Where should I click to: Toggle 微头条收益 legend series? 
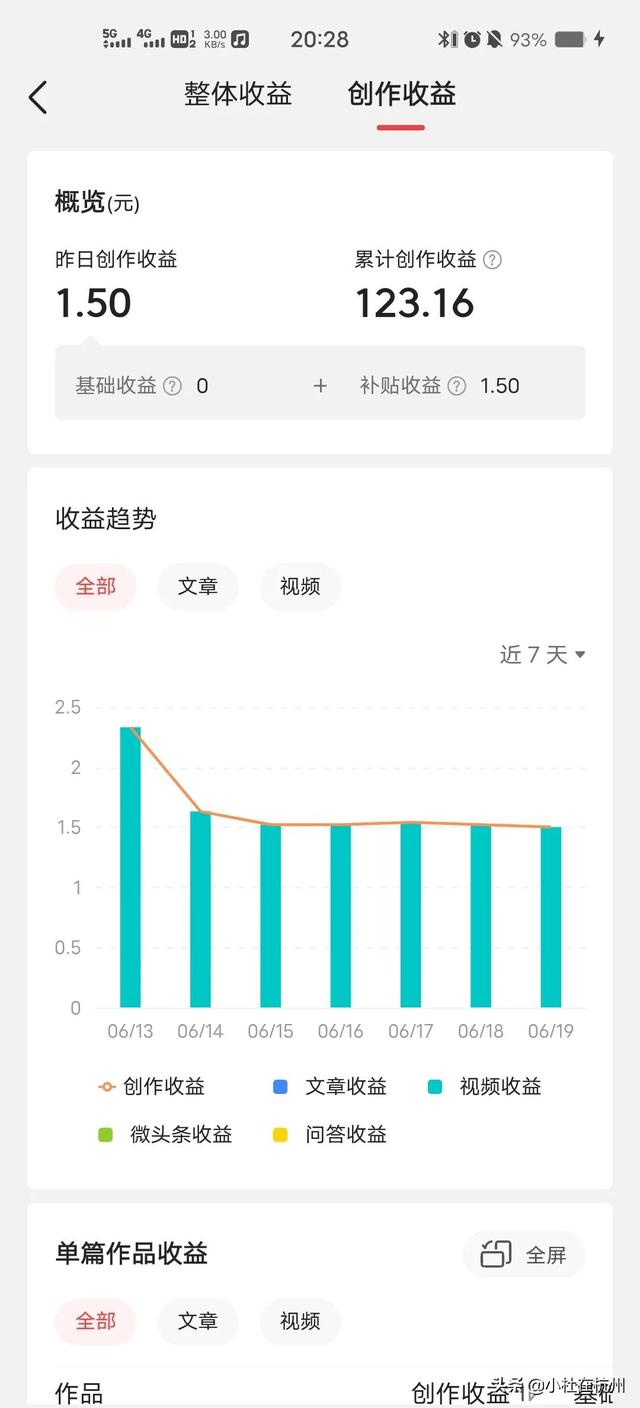click(166, 1135)
